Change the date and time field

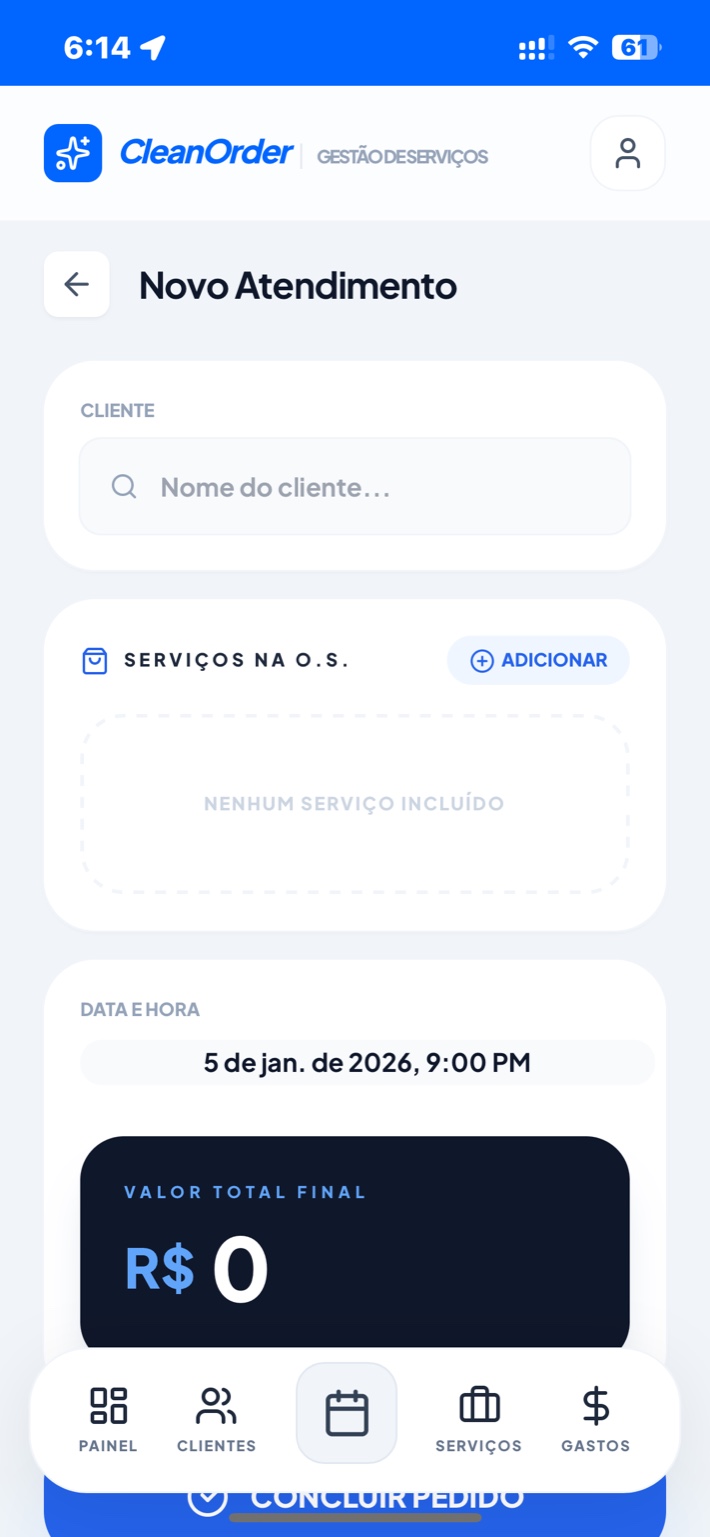tap(367, 1062)
